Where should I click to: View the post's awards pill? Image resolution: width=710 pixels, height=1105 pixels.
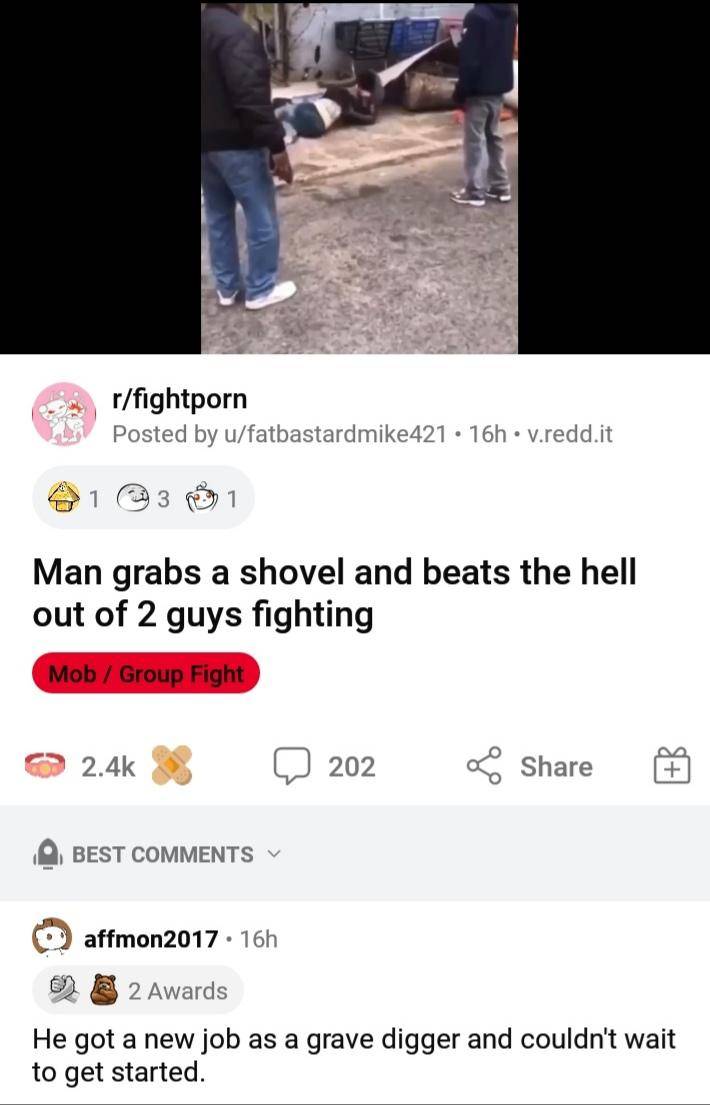(x=143, y=497)
